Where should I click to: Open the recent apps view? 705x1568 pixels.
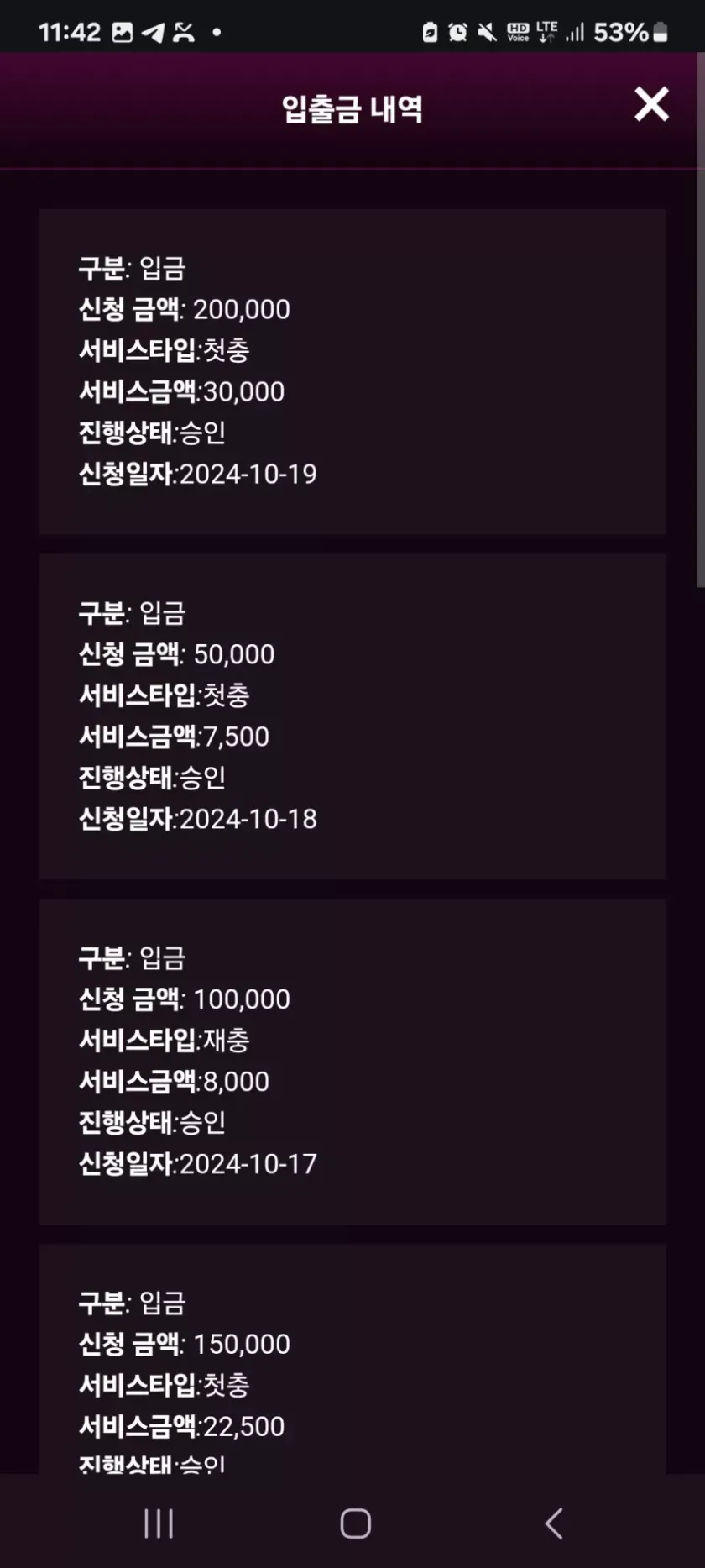159,1523
